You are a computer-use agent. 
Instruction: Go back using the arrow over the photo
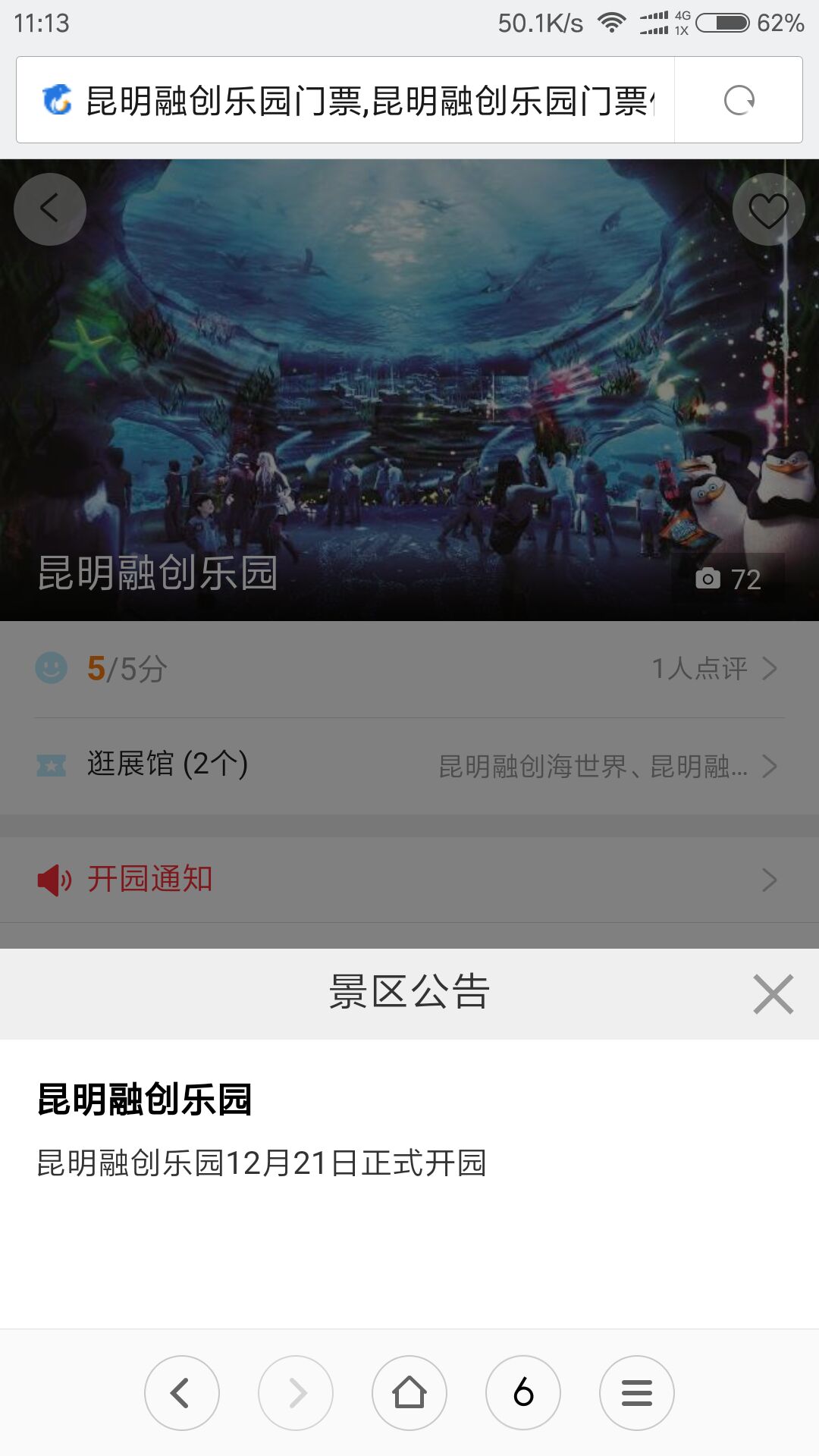pyautogui.click(x=50, y=209)
